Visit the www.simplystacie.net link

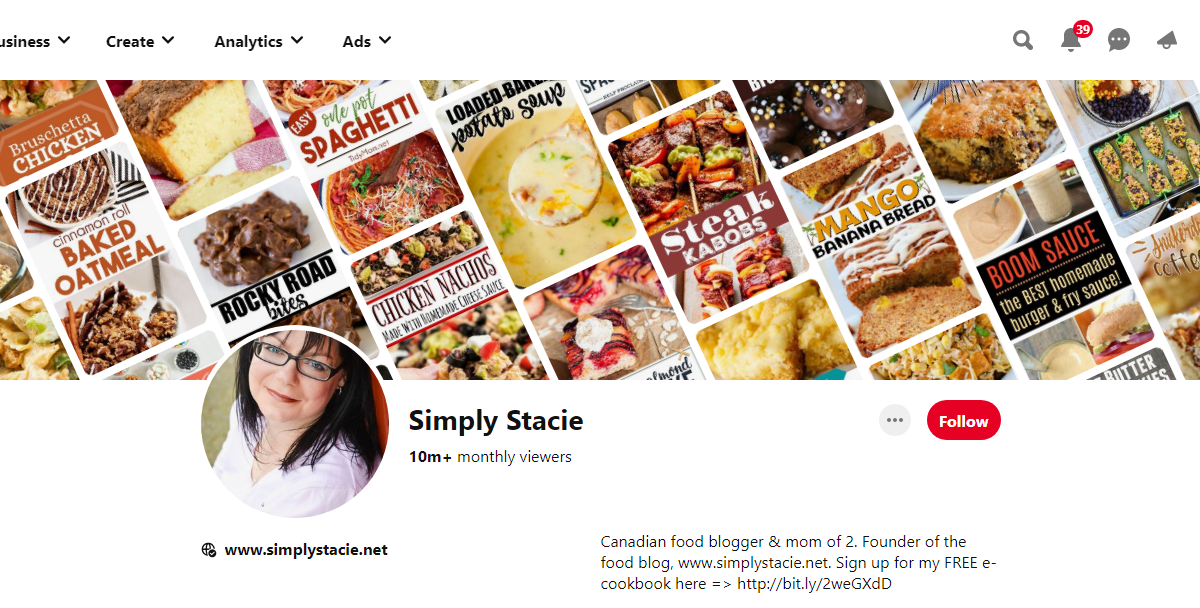click(x=305, y=549)
